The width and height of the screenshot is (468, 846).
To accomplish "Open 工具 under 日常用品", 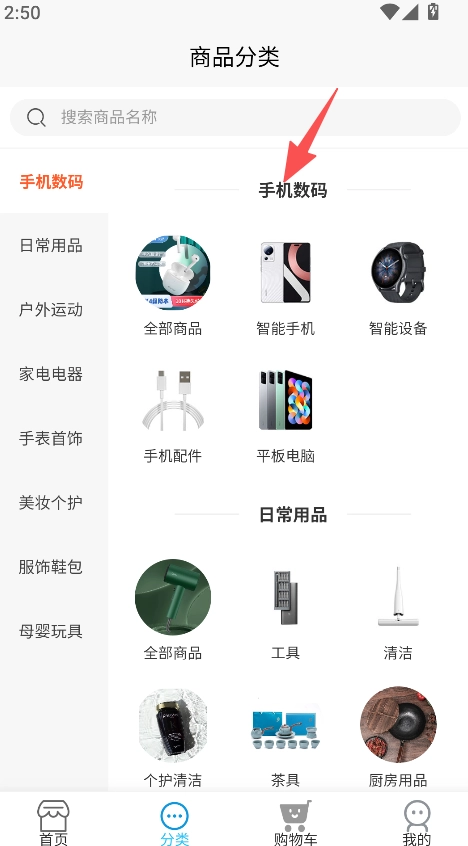I will click(286, 611).
